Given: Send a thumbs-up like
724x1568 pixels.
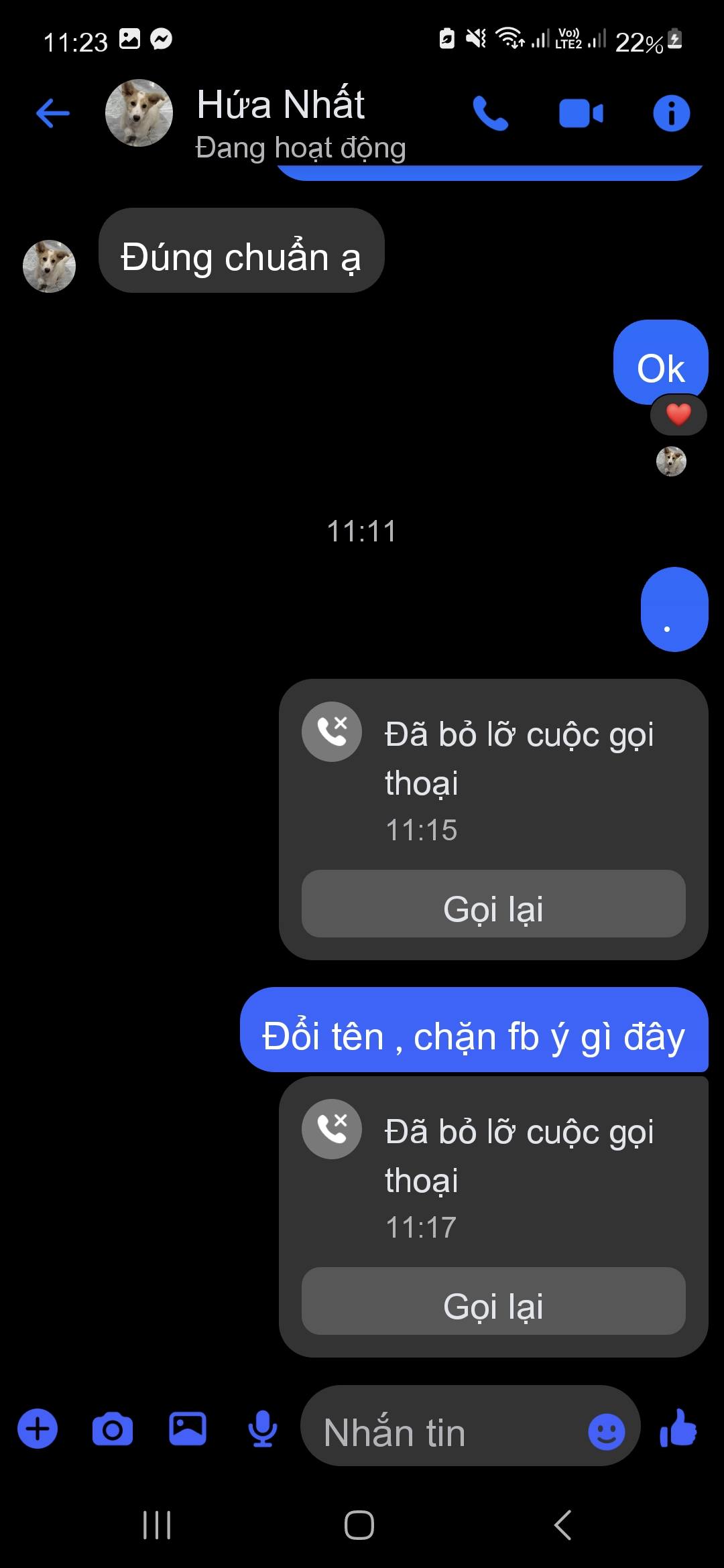Looking at the screenshot, I should 678,1428.
